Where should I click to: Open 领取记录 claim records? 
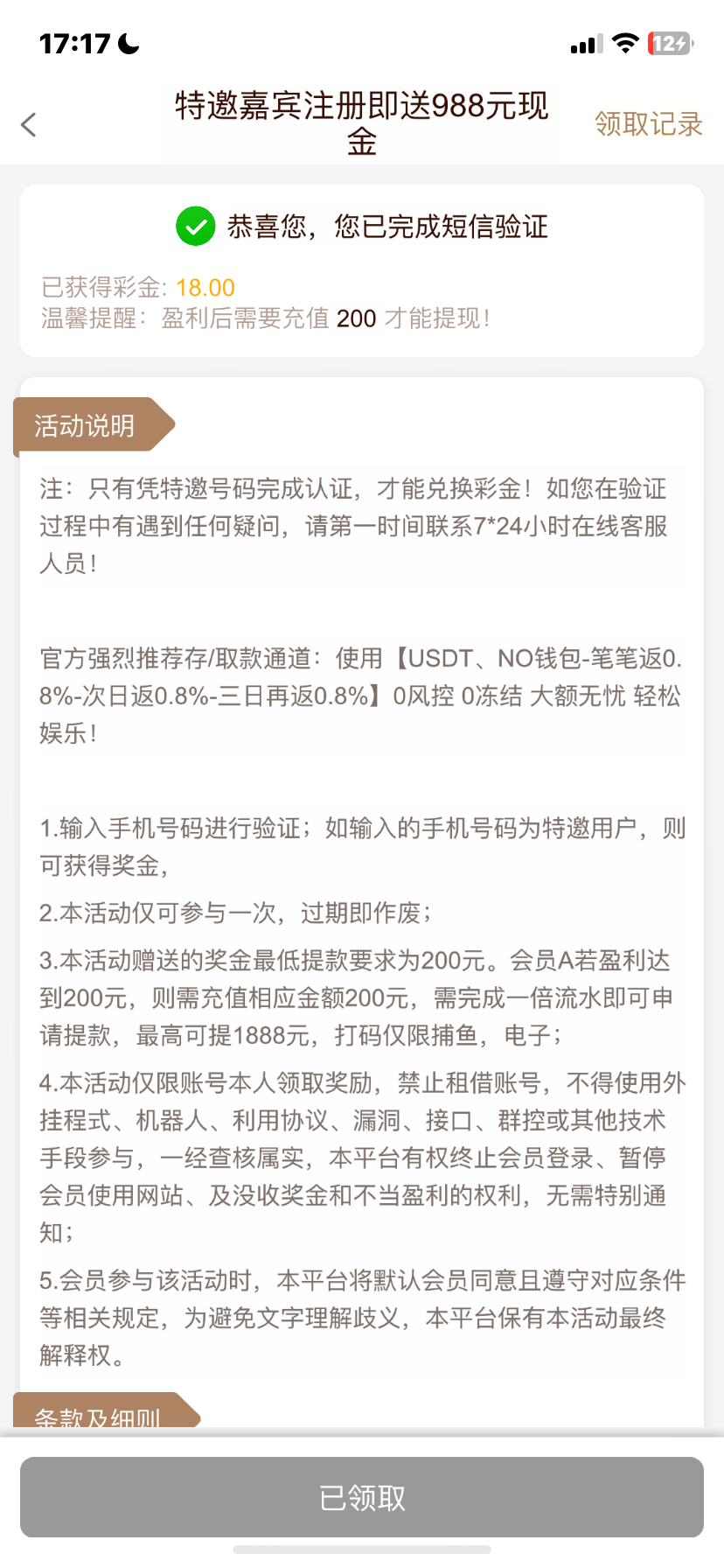[648, 124]
